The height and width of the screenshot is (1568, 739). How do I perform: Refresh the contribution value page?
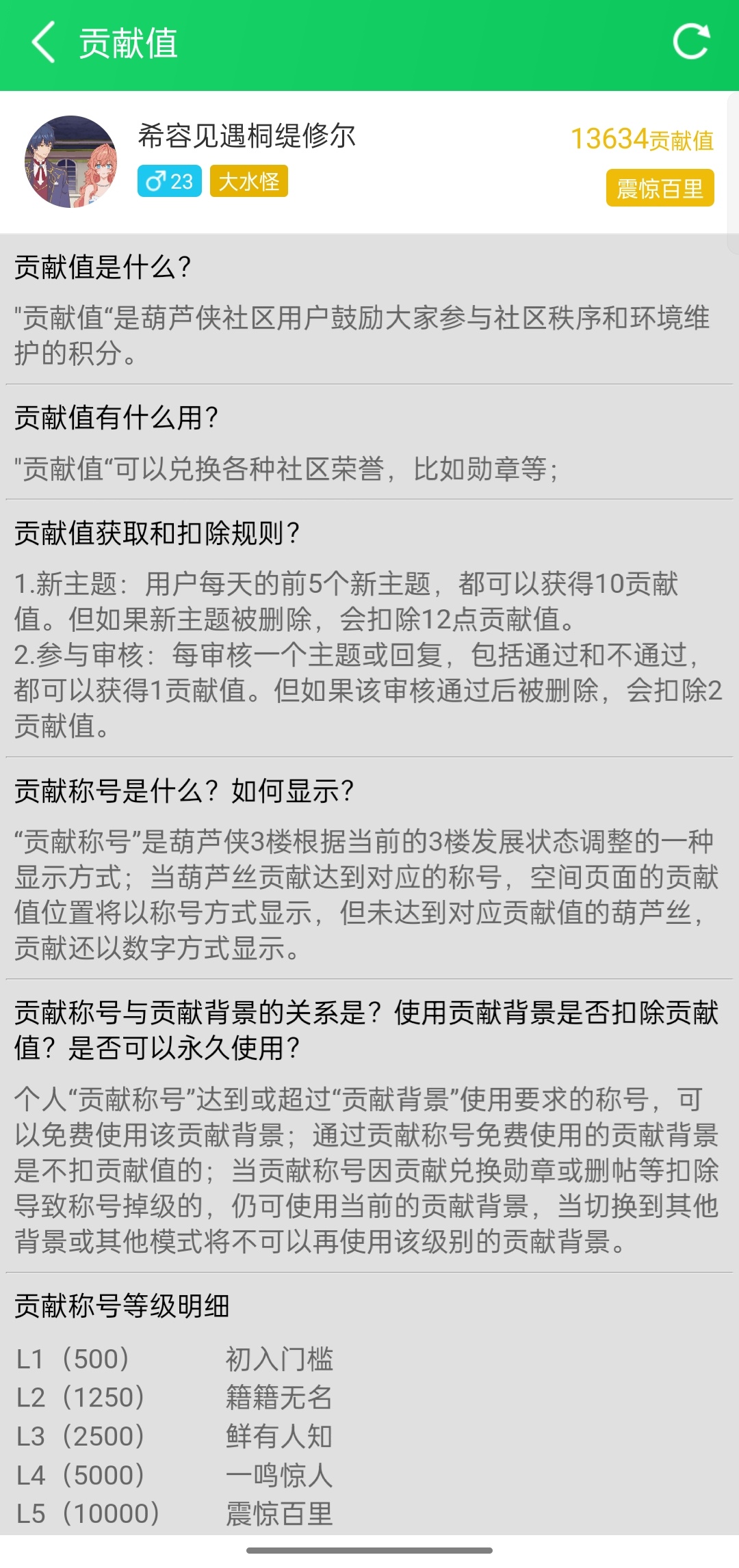[x=691, y=42]
